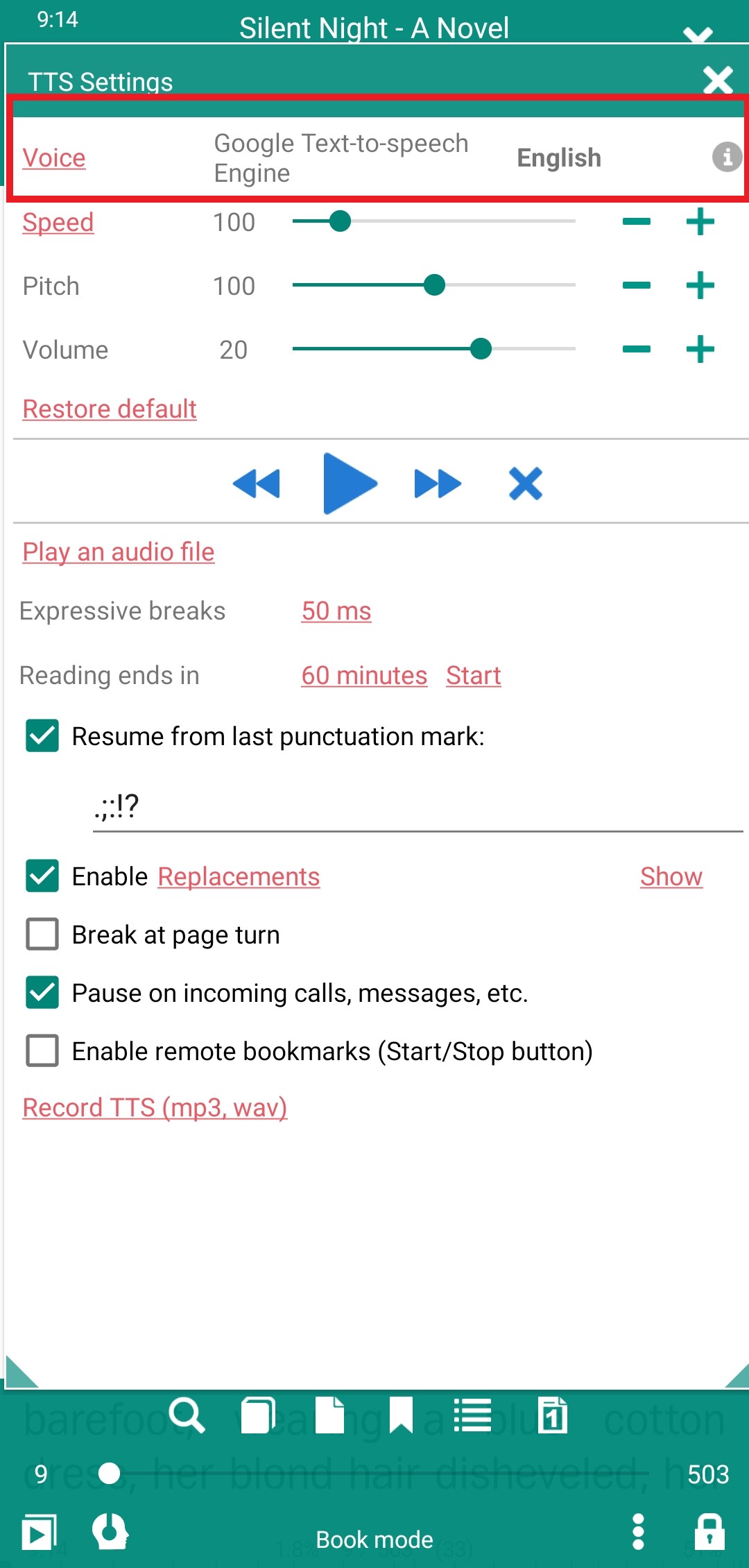Open the Voice selection link

tap(54, 158)
